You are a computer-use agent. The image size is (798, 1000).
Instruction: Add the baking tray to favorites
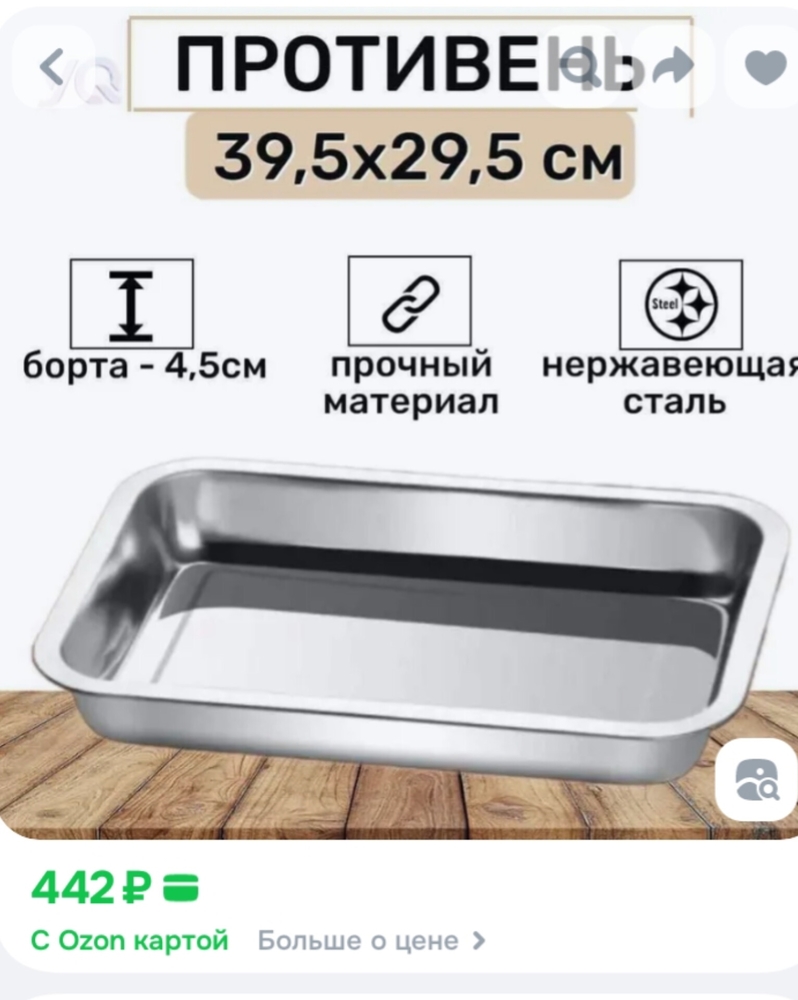tap(765, 66)
